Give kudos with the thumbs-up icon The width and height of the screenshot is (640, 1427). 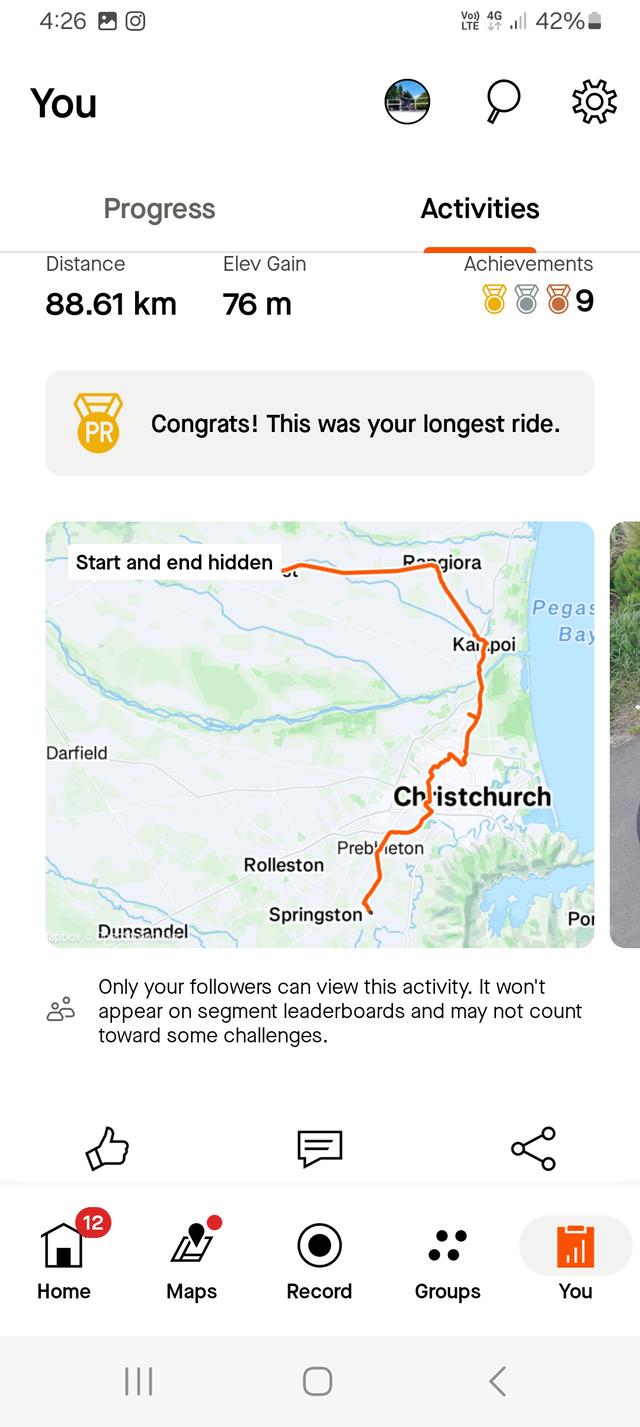tap(107, 1148)
